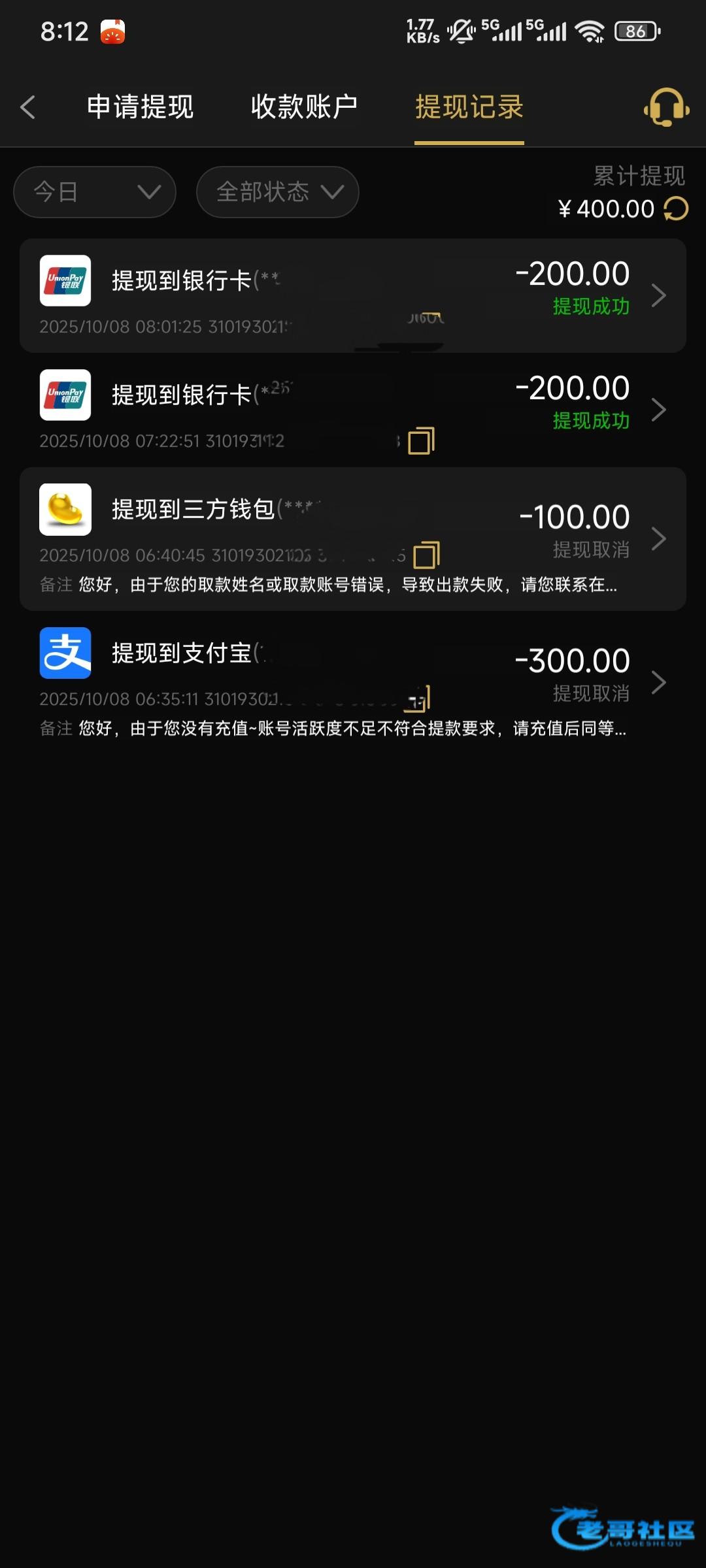Open the 支付宝 withdrawal record of -300.00

(x=353, y=683)
